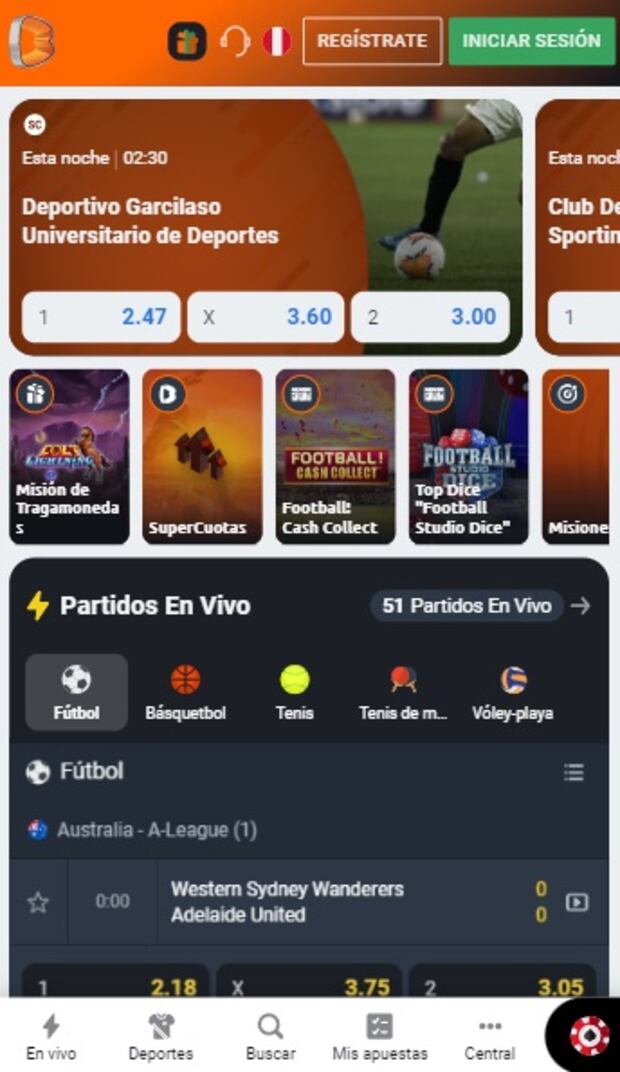The image size is (620, 1072).
Task: Open the SuperCuotas tile
Action: 202,457
